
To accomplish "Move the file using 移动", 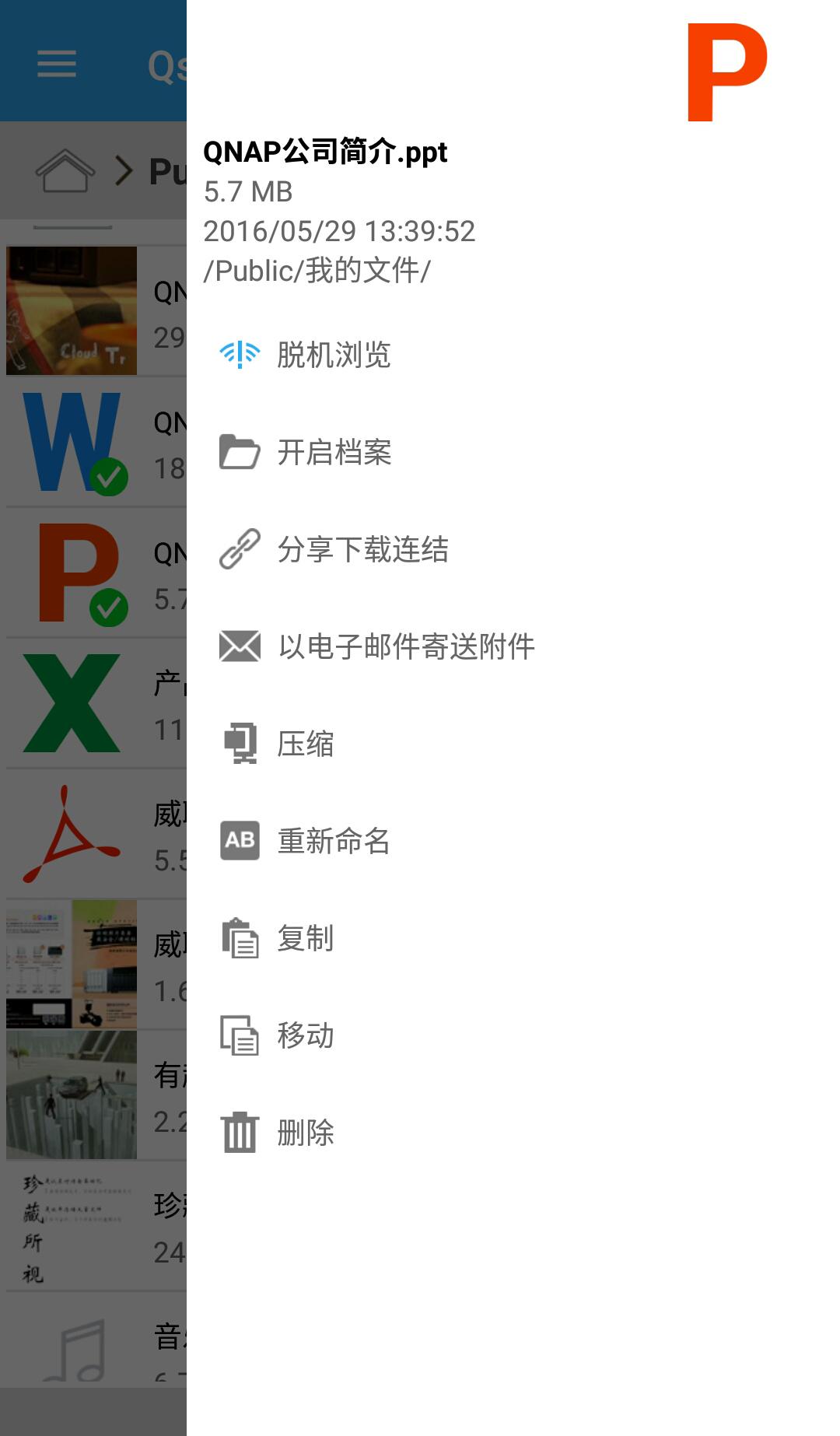I will tap(305, 1035).
